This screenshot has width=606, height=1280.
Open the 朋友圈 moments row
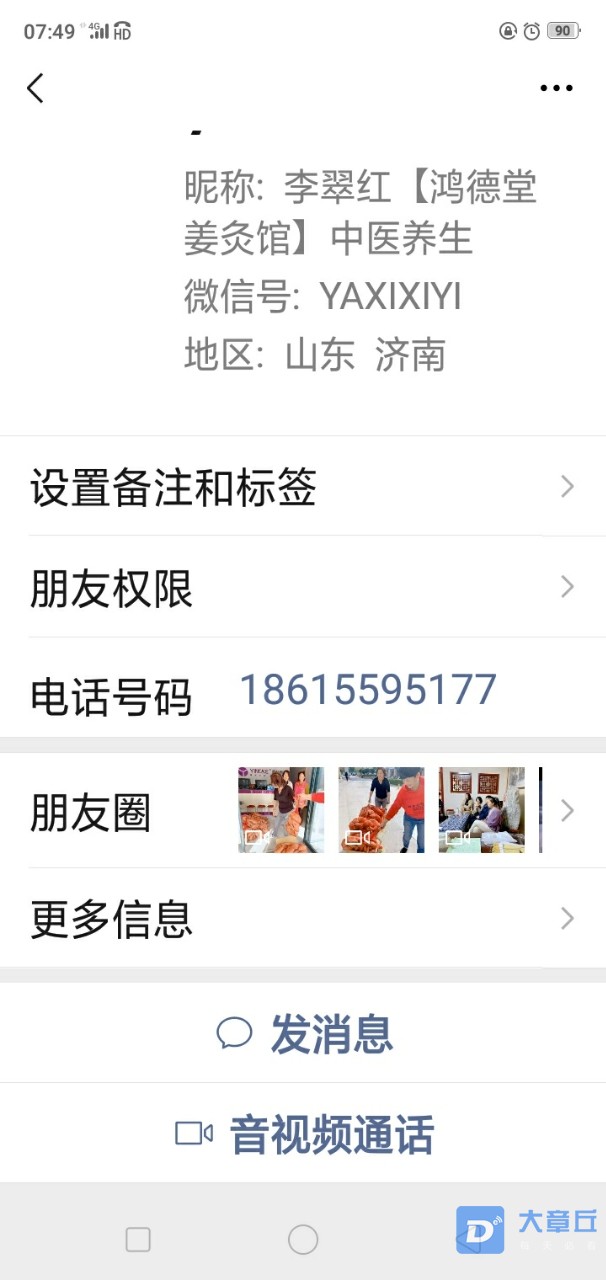(x=302, y=811)
